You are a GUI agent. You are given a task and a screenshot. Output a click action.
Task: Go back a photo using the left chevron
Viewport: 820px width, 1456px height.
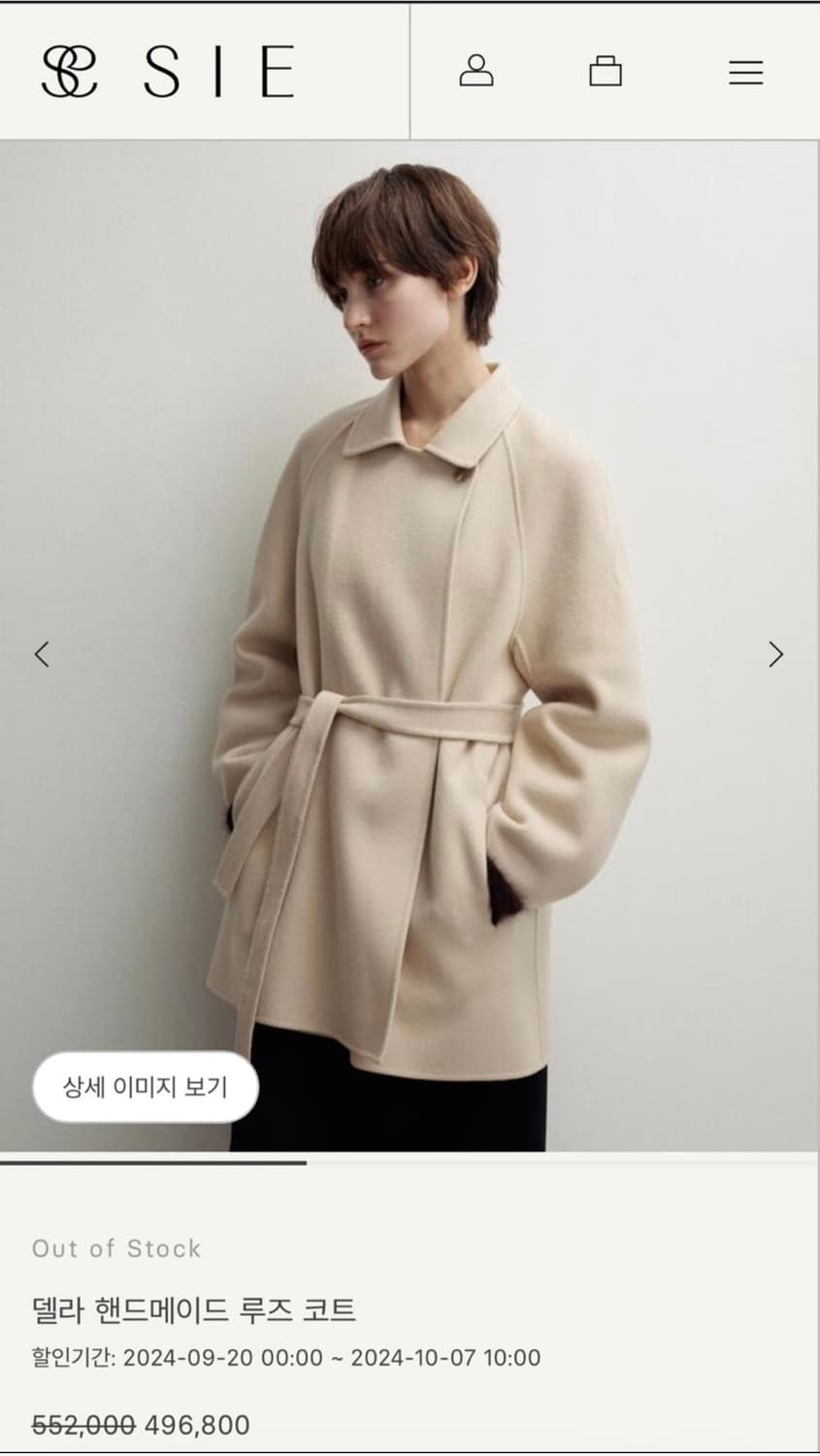pos(42,654)
